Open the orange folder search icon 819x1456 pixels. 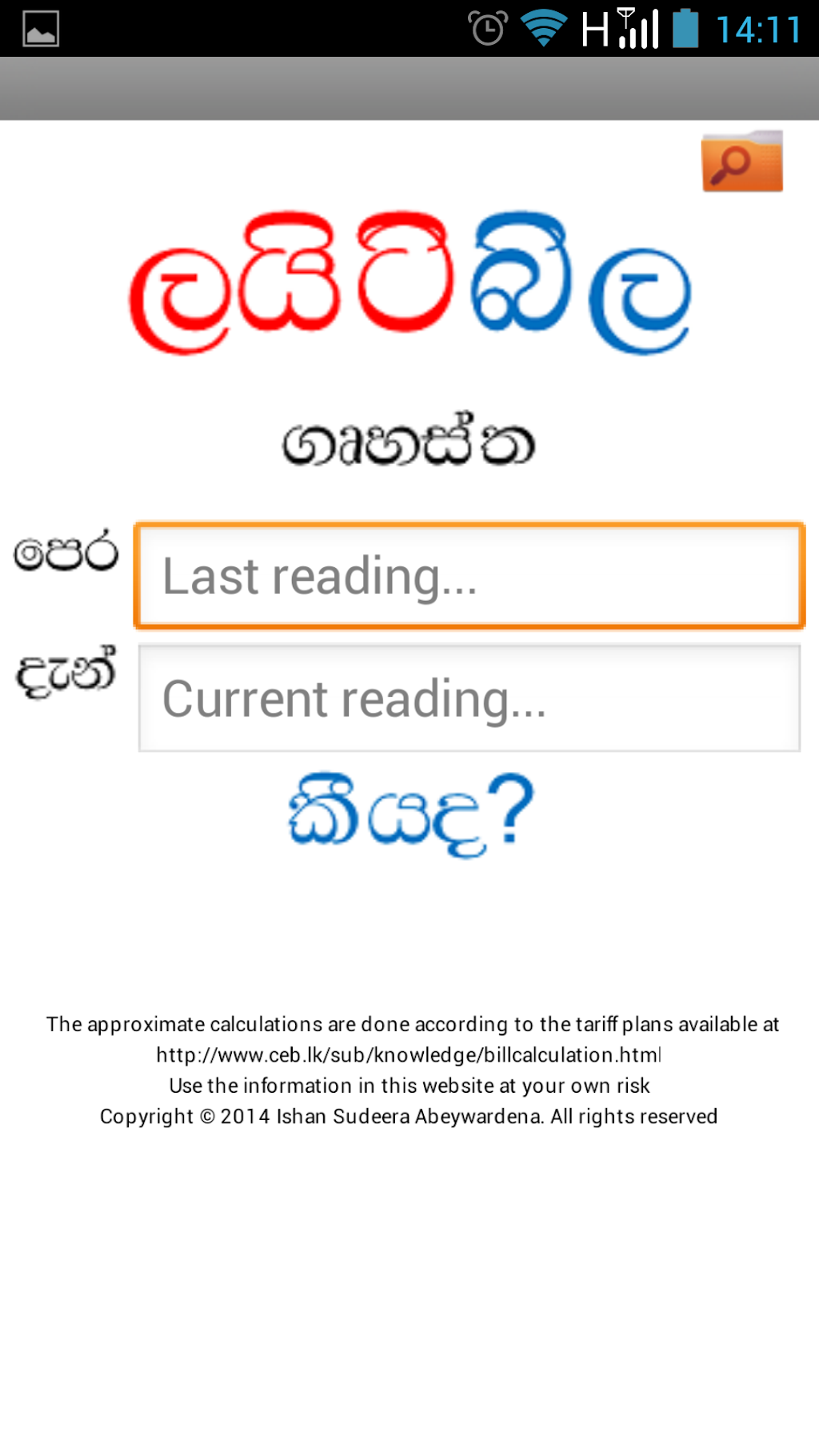[742, 162]
